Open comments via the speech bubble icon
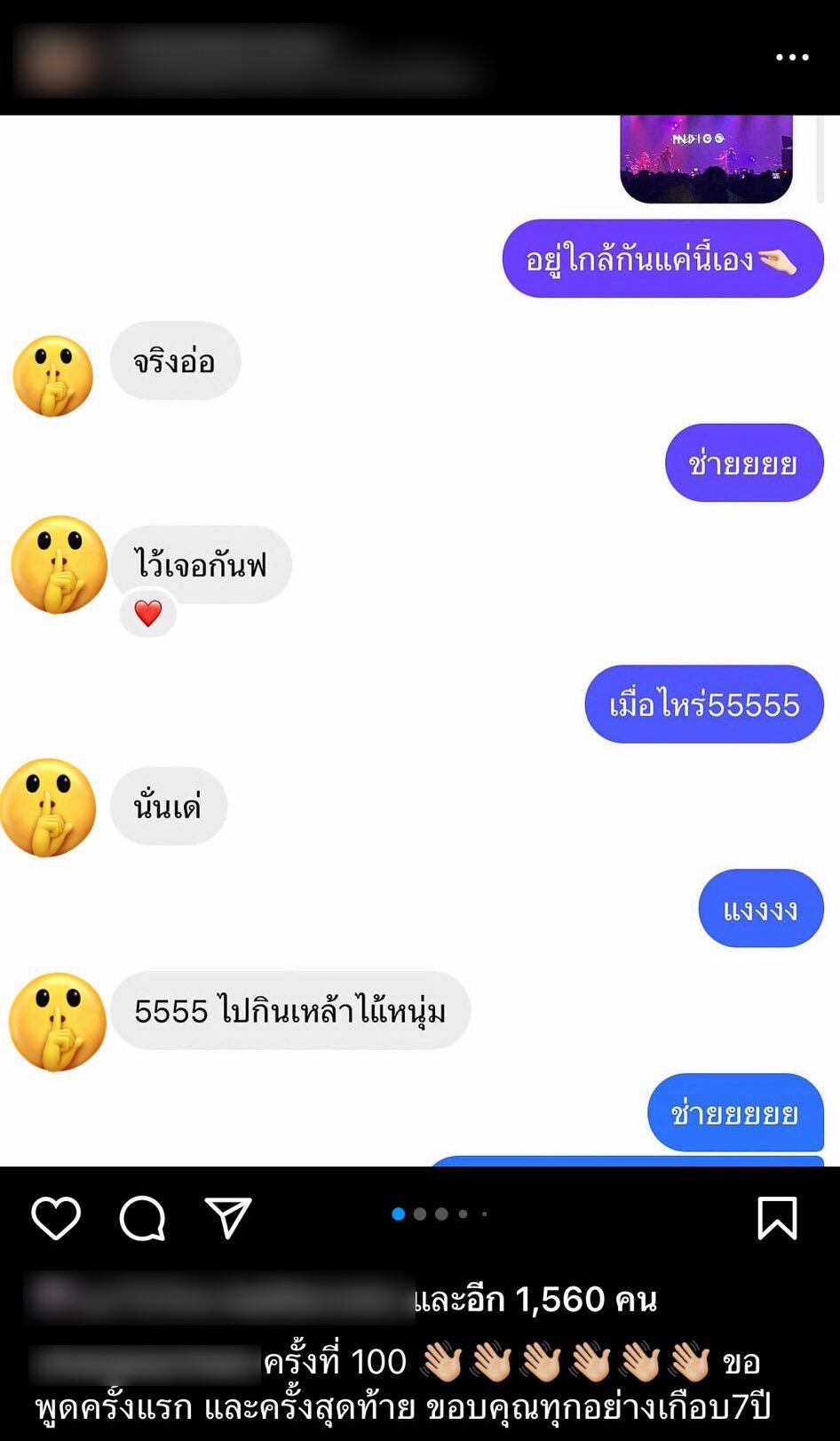The width and height of the screenshot is (840, 1441). click(x=142, y=1218)
